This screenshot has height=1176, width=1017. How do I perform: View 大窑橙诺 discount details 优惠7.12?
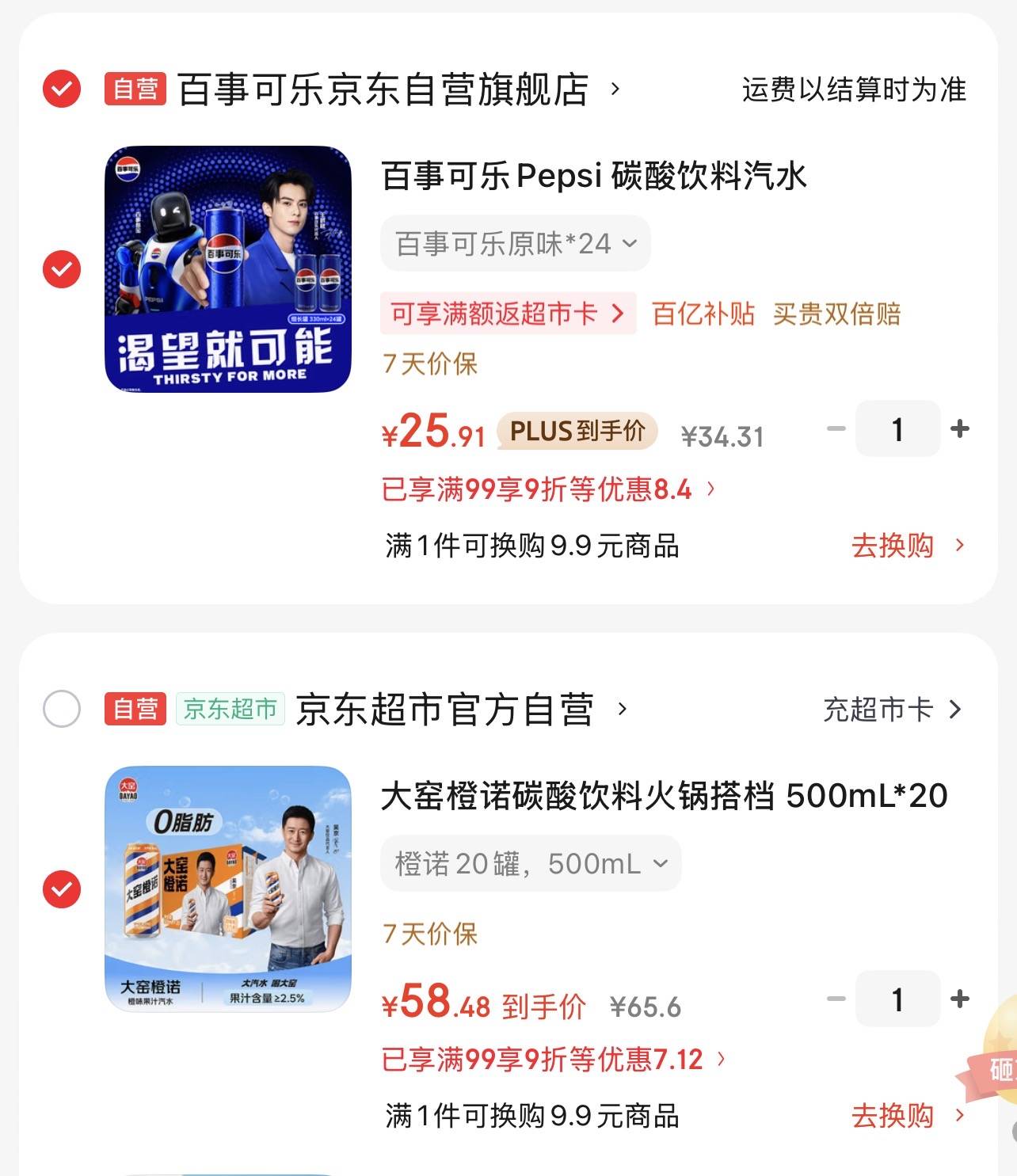click(x=553, y=1059)
